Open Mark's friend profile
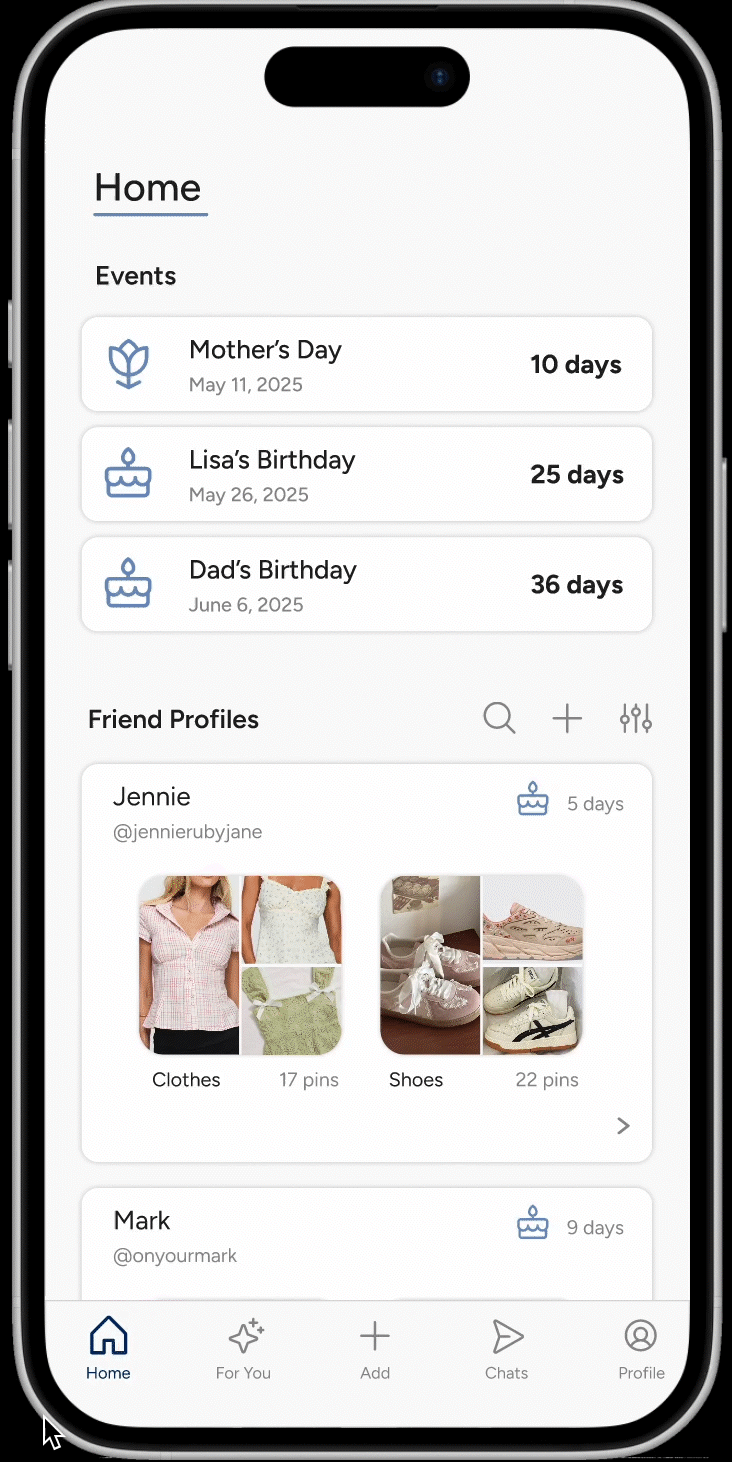This screenshot has height=1462, width=732. [x=366, y=1238]
